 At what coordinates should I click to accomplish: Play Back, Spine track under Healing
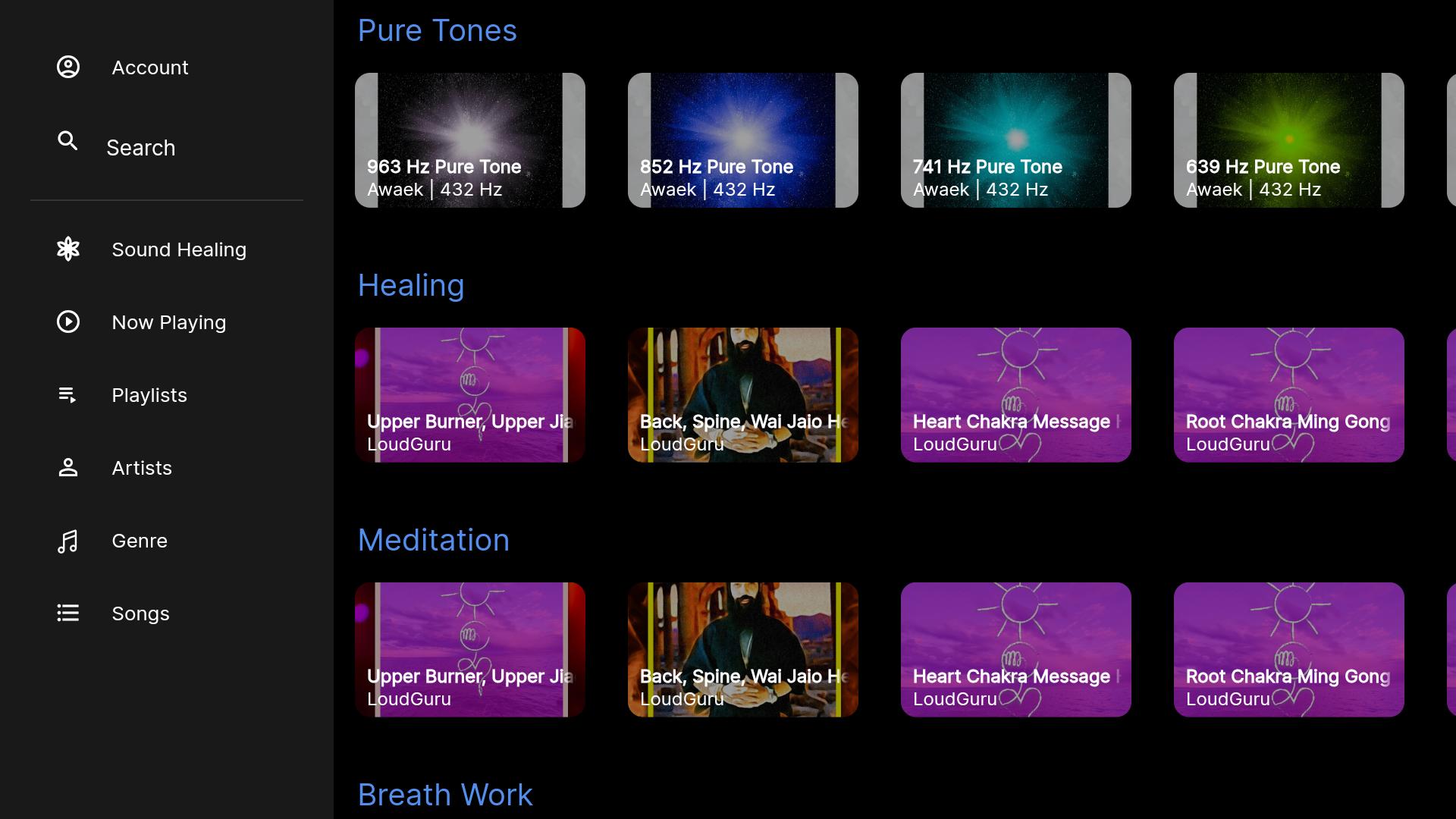click(743, 395)
